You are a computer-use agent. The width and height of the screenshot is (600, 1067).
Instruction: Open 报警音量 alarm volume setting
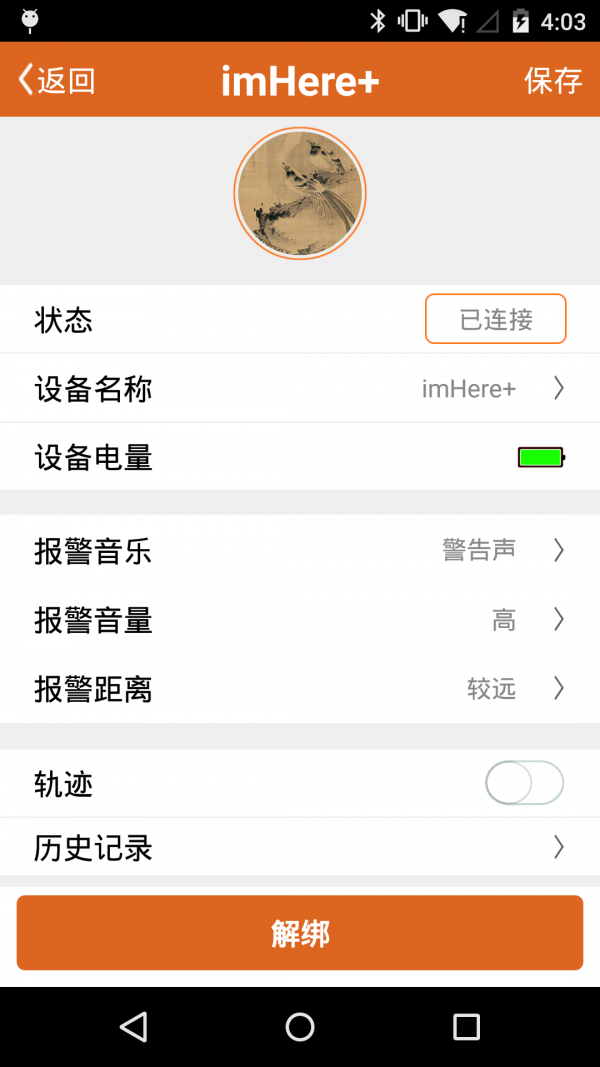tap(300, 620)
